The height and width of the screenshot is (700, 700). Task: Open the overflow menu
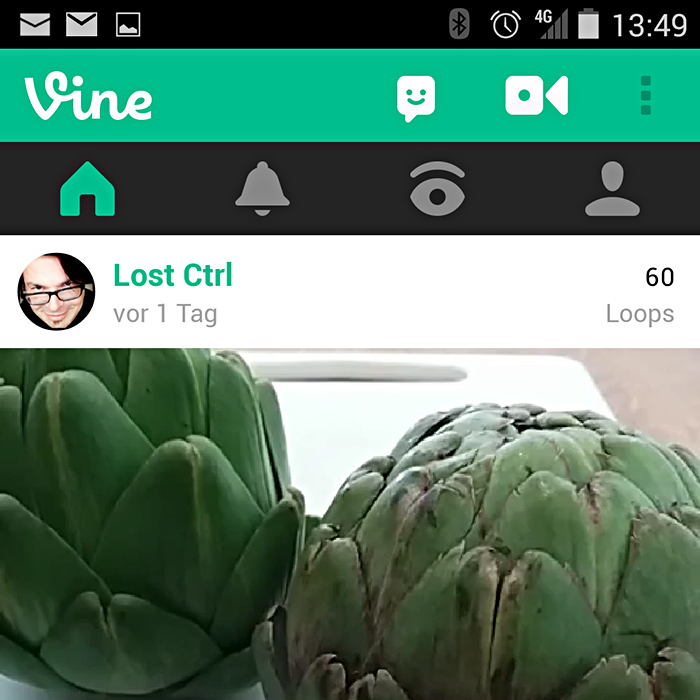pyautogui.click(x=646, y=96)
